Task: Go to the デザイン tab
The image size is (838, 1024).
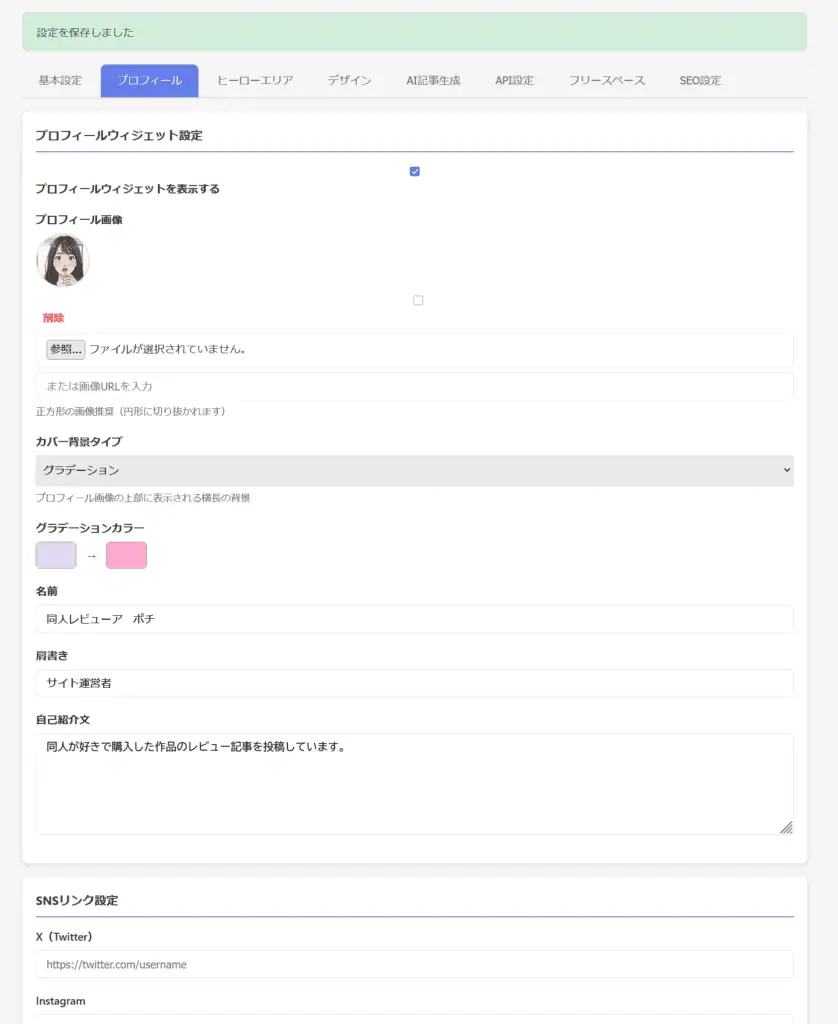Action: click(349, 80)
